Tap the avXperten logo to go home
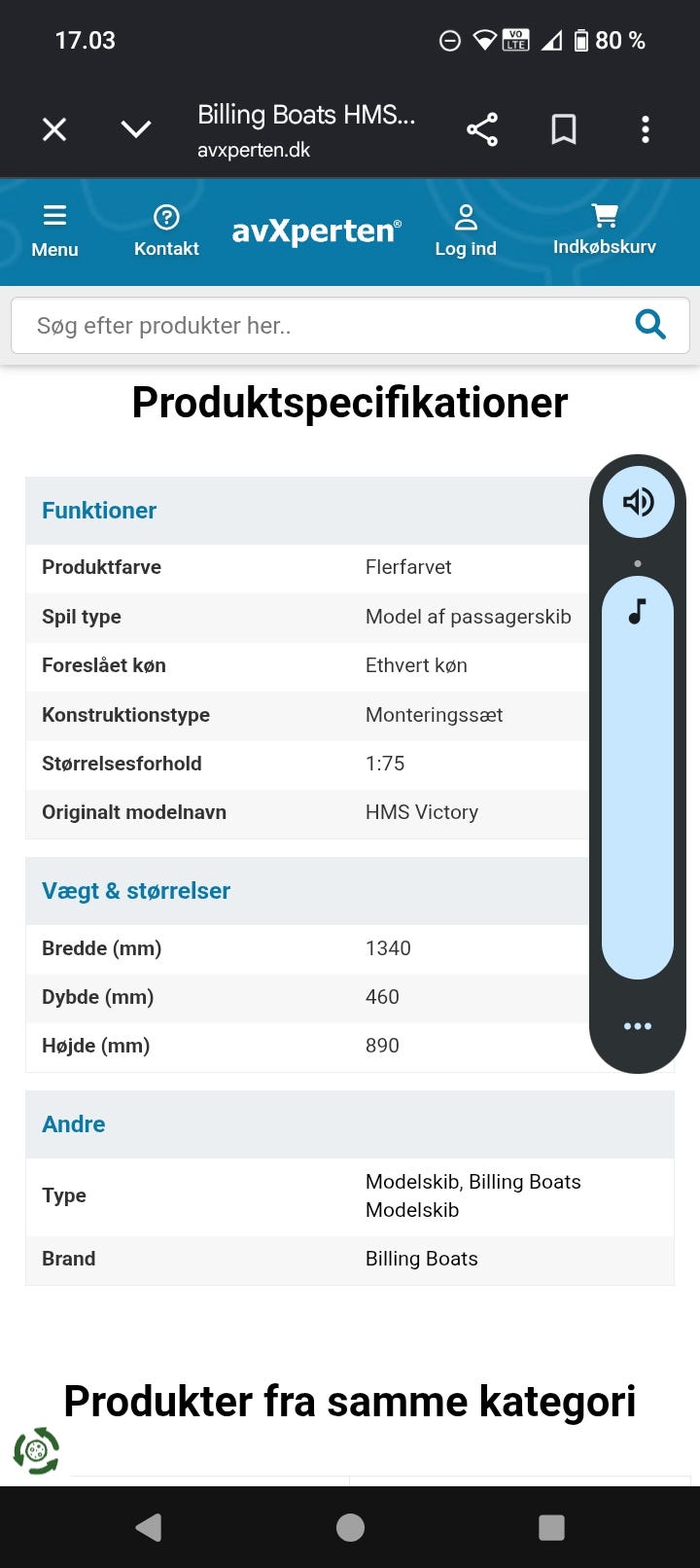Image resolution: width=700 pixels, height=1568 pixels. point(316,231)
